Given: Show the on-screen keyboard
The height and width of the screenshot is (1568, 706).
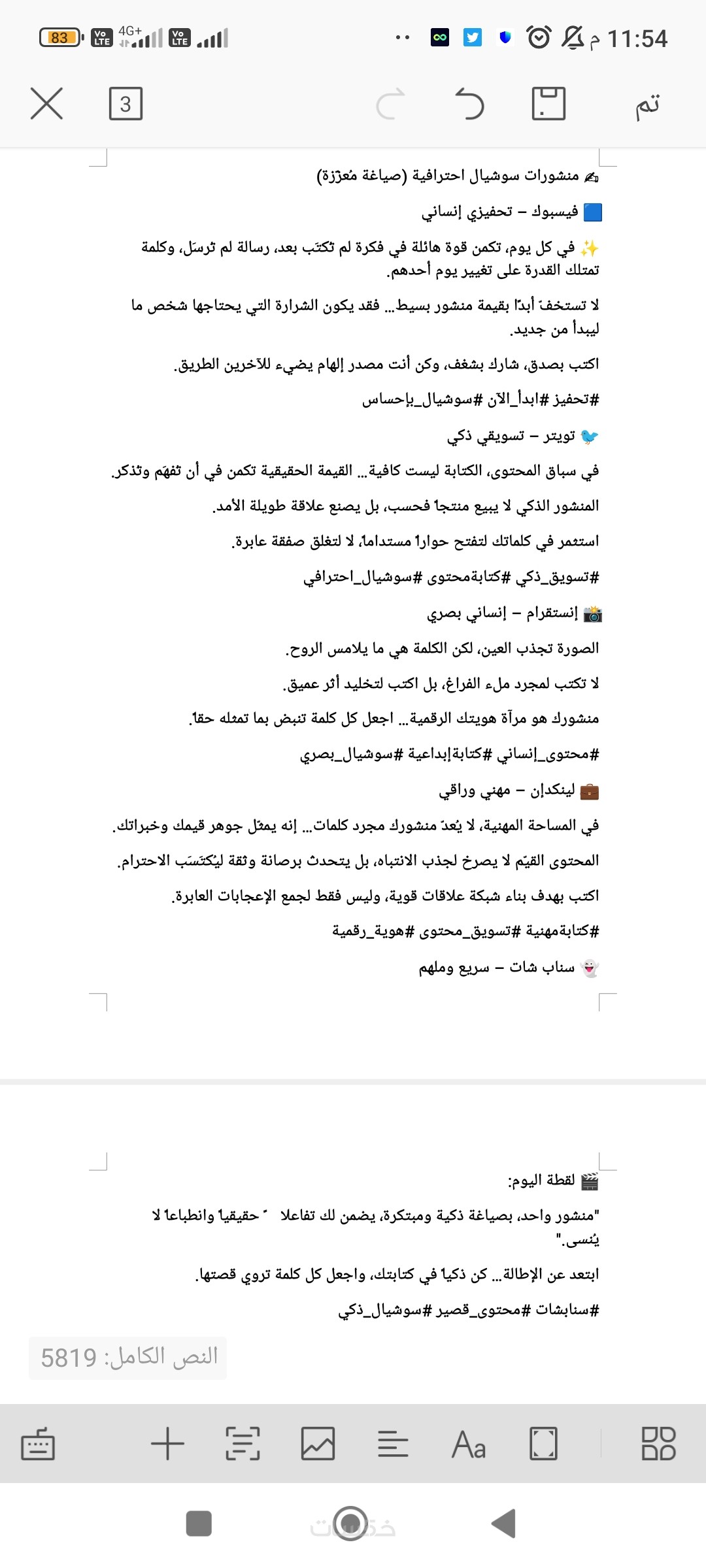Looking at the screenshot, I should coord(38,1444).
